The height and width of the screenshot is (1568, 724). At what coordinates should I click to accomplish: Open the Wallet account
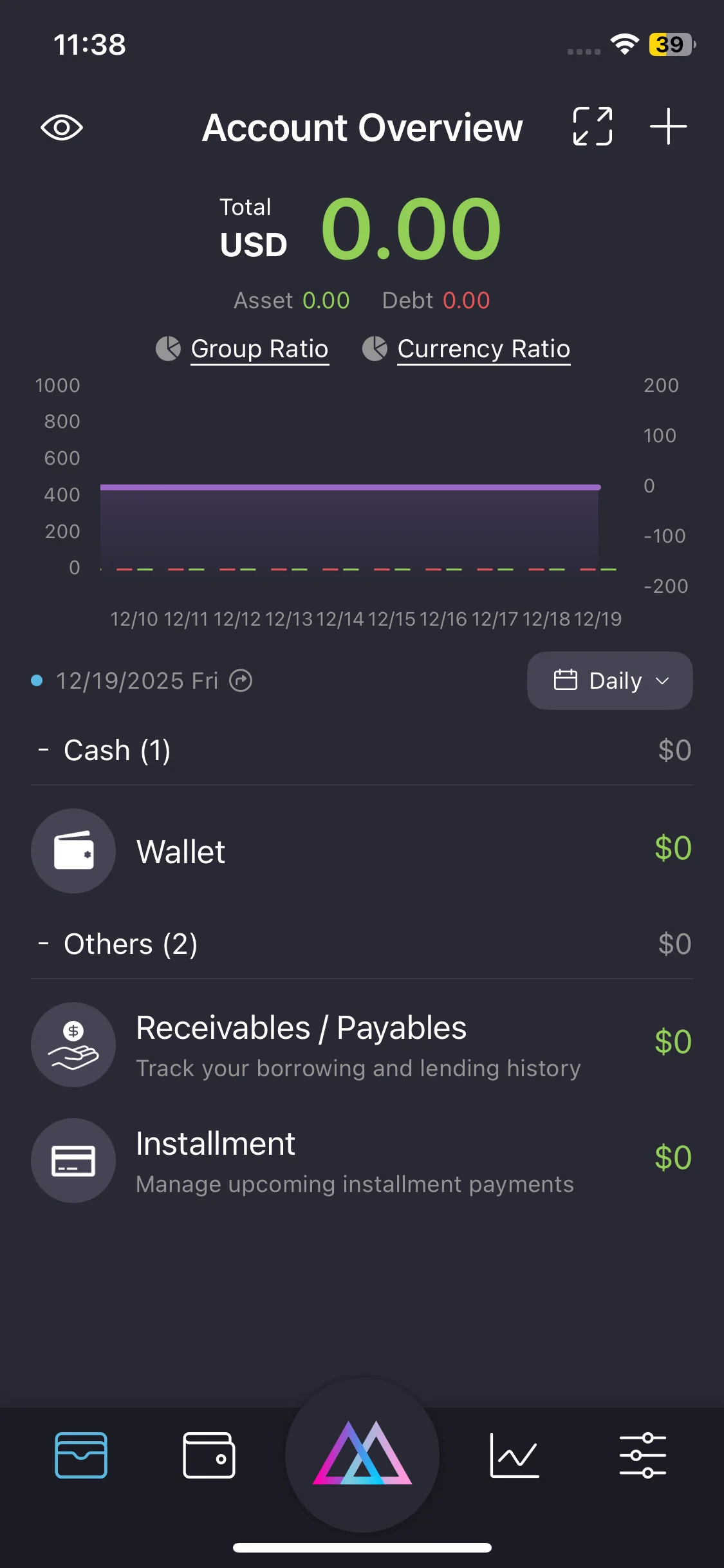pos(362,851)
